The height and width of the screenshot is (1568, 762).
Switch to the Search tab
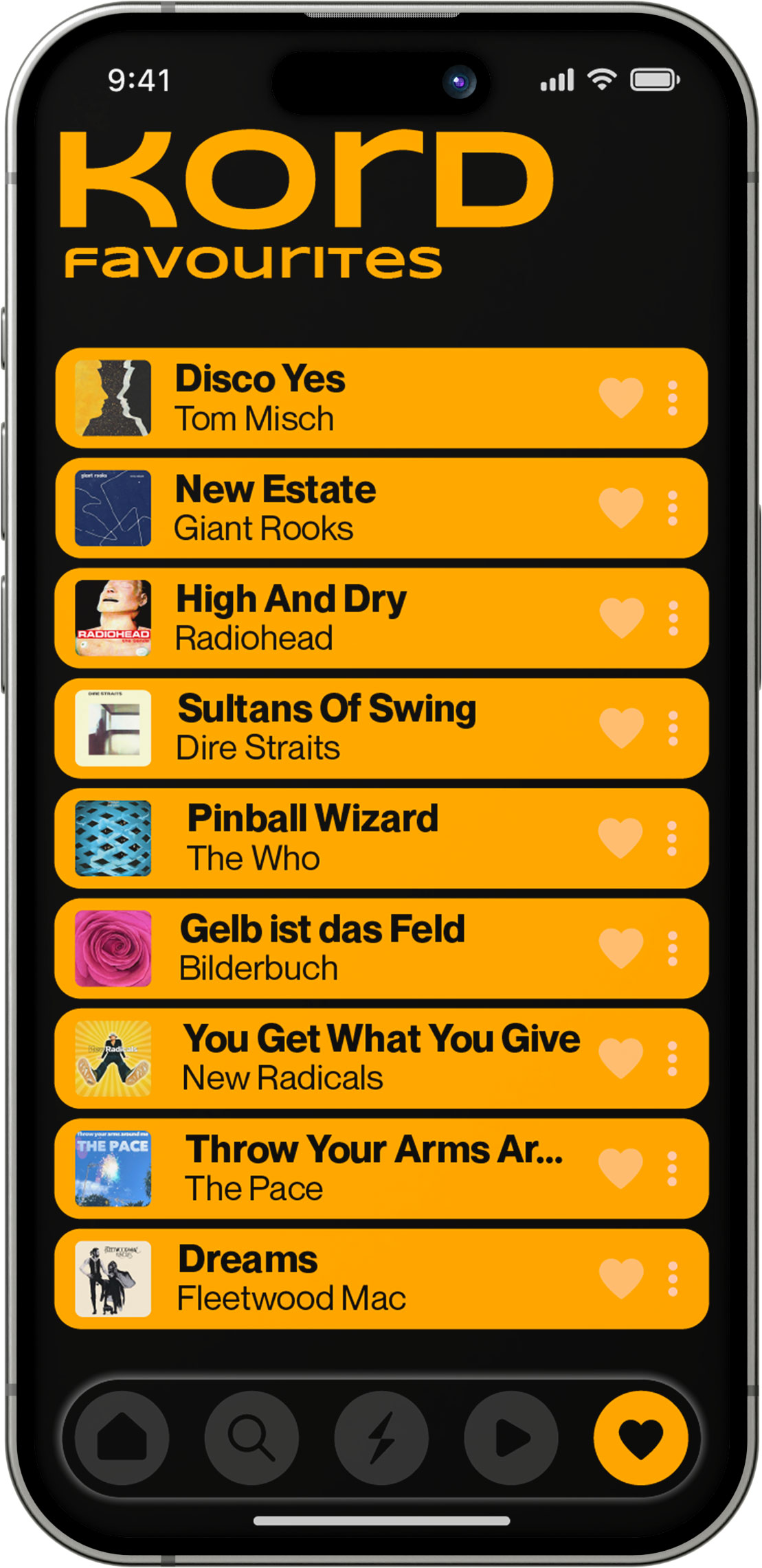251,1436
